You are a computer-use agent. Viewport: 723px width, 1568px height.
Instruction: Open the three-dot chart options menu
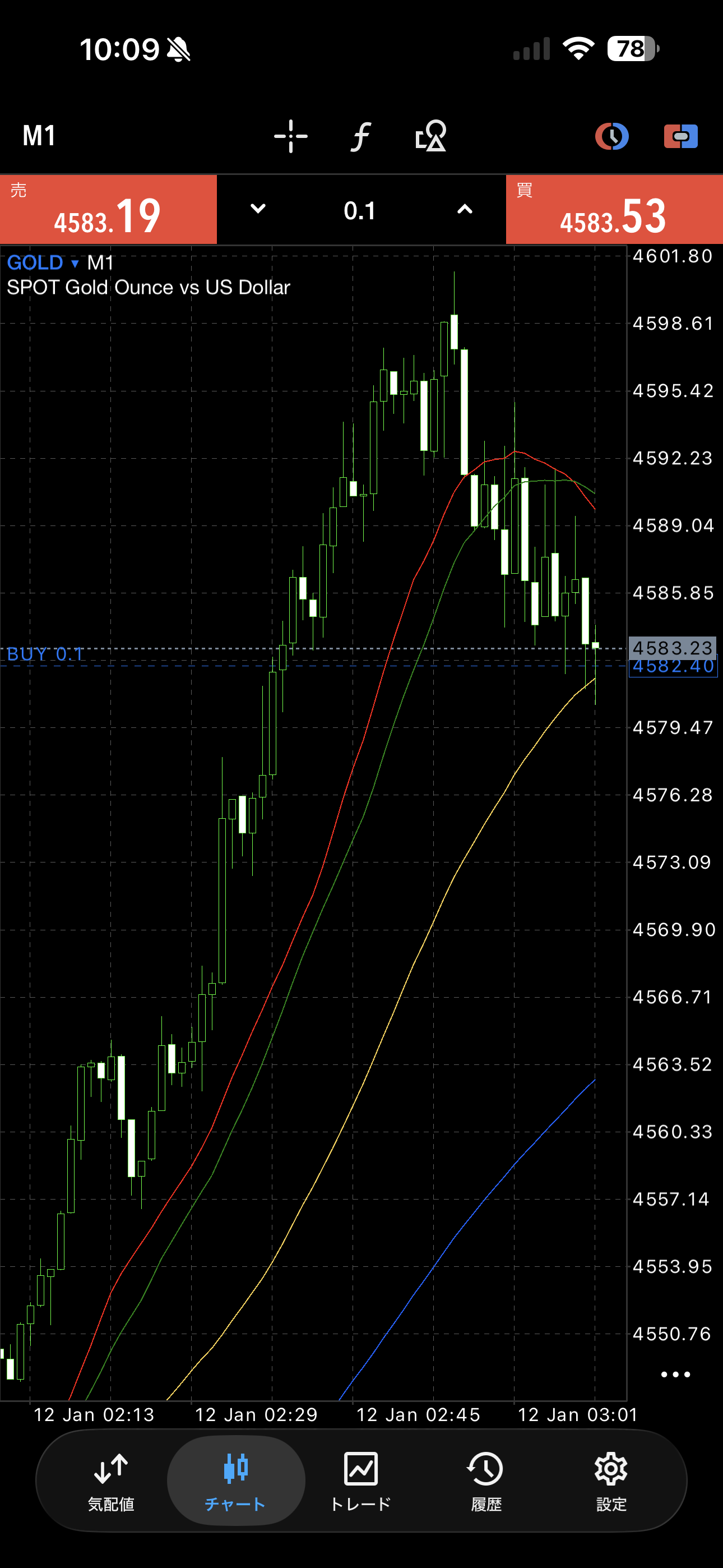pyautogui.click(x=675, y=1375)
